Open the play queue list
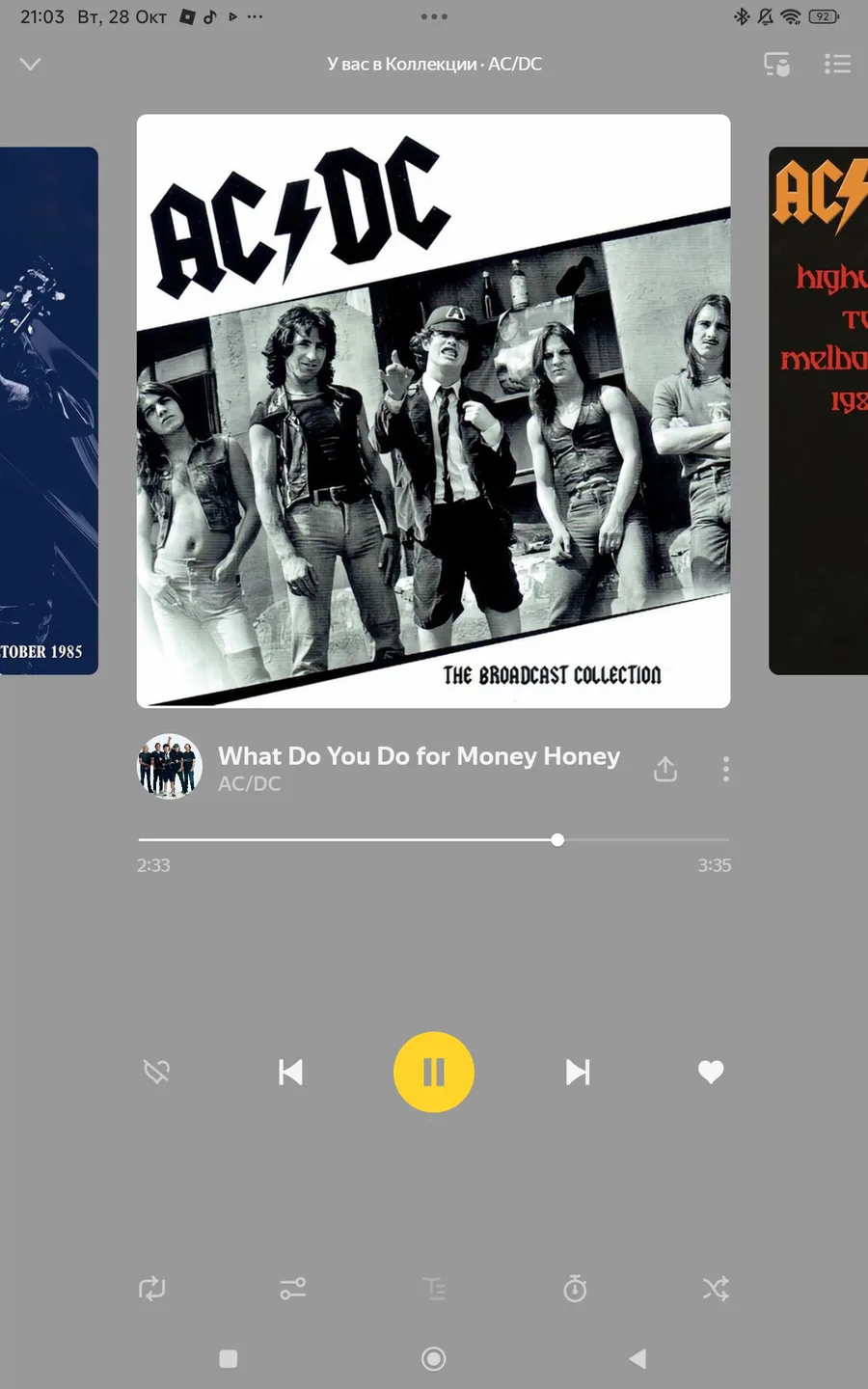 (837, 64)
